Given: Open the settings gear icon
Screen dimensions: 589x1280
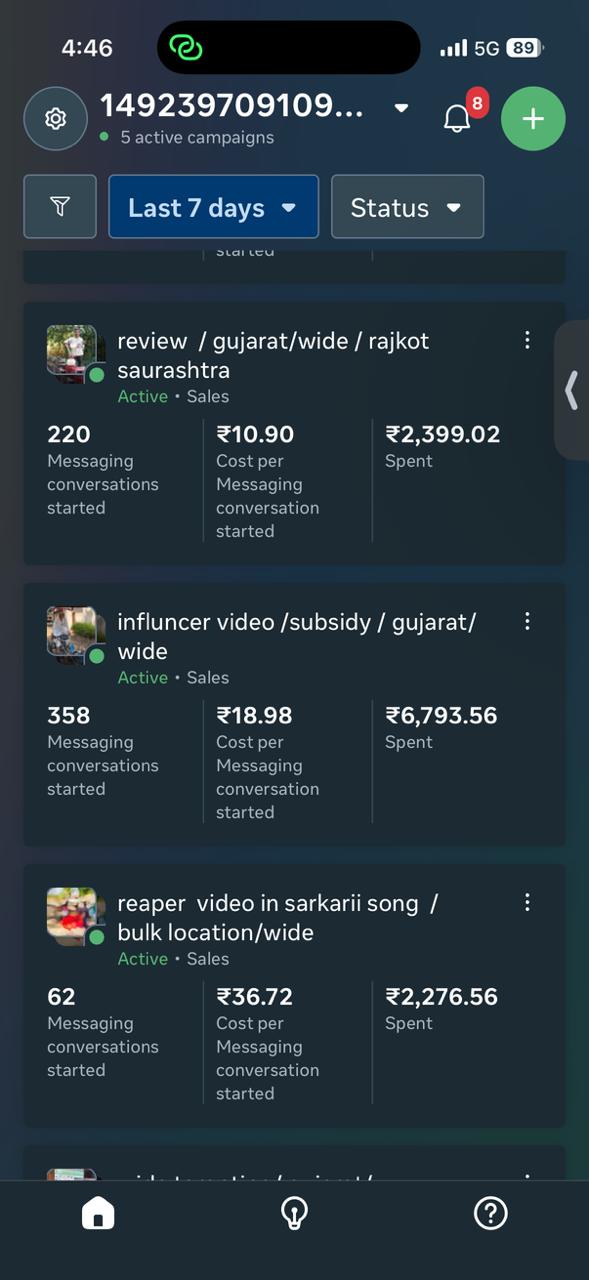Looking at the screenshot, I should click(56, 119).
